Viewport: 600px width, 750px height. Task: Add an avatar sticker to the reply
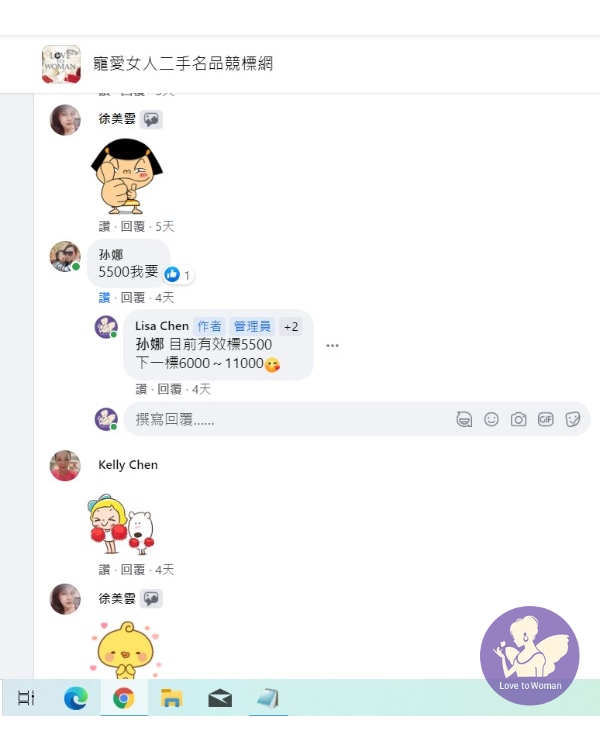click(464, 420)
